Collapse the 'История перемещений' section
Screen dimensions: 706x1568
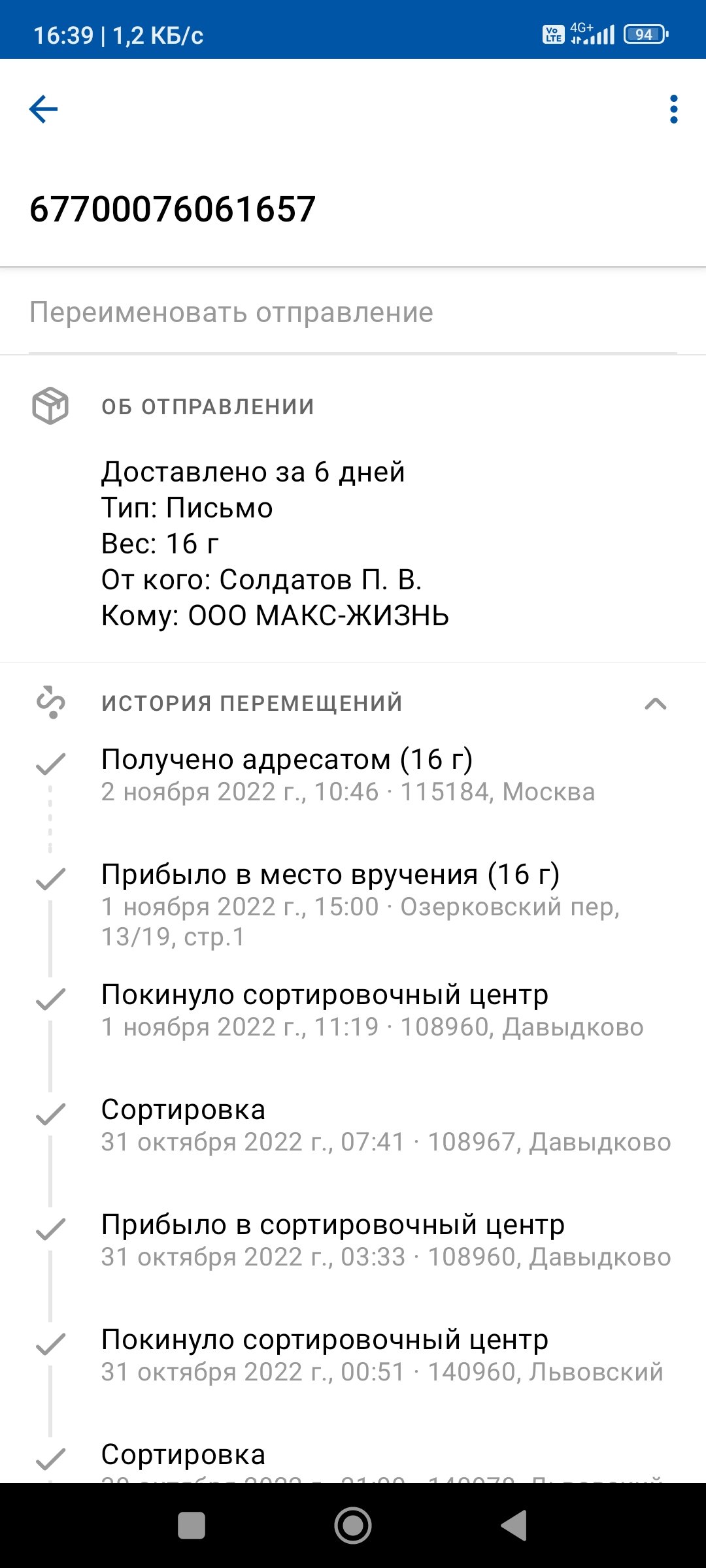coord(655,704)
